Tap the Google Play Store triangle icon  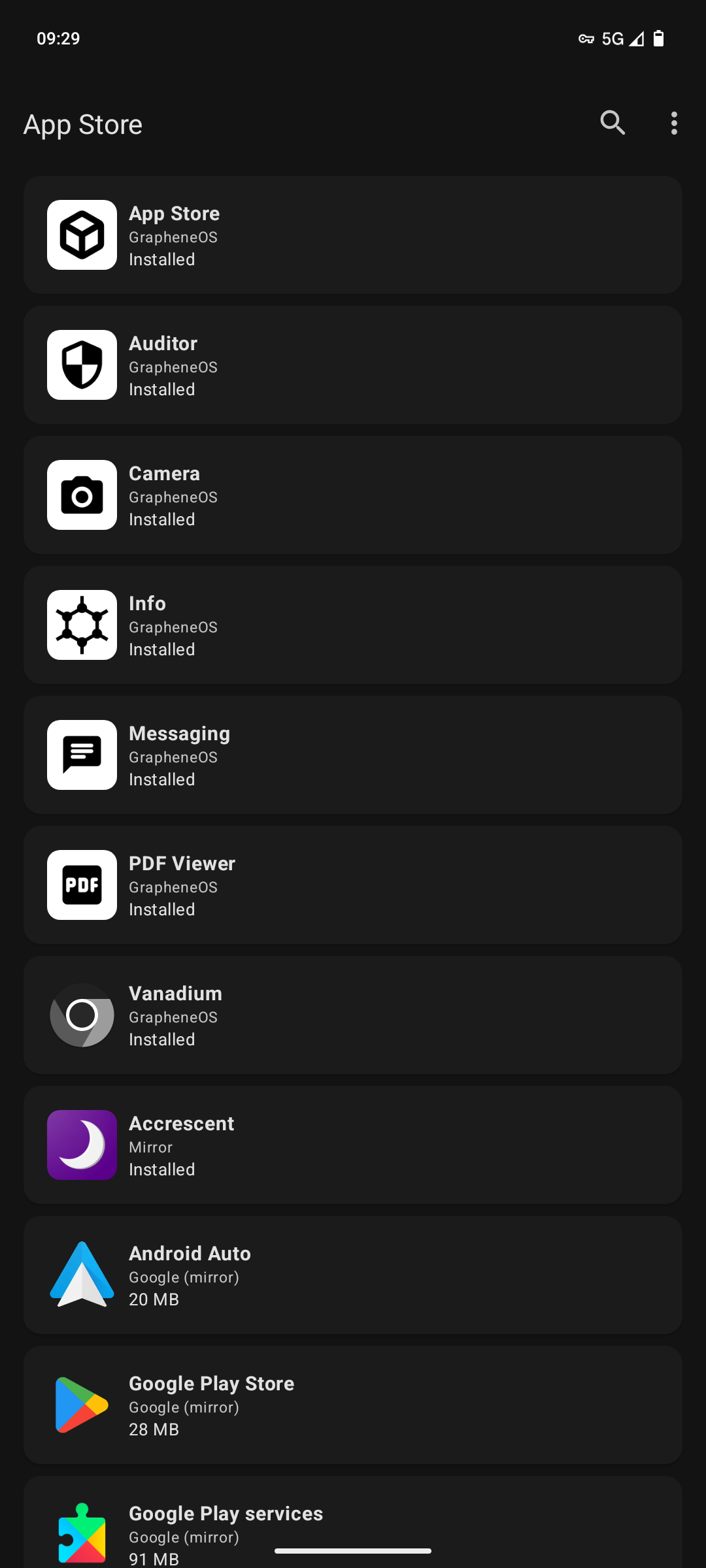point(81,1405)
